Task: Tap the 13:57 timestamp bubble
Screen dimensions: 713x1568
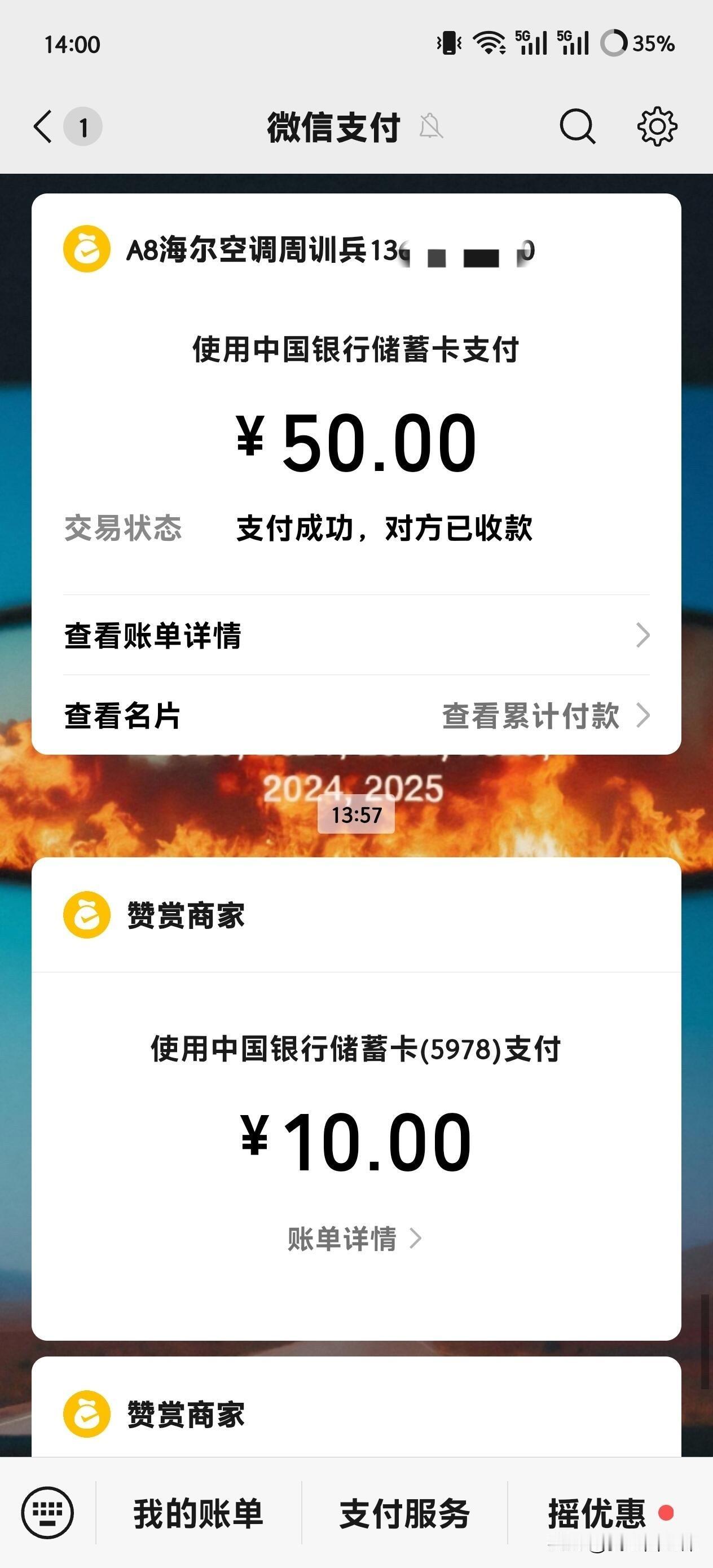Action: tap(356, 813)
